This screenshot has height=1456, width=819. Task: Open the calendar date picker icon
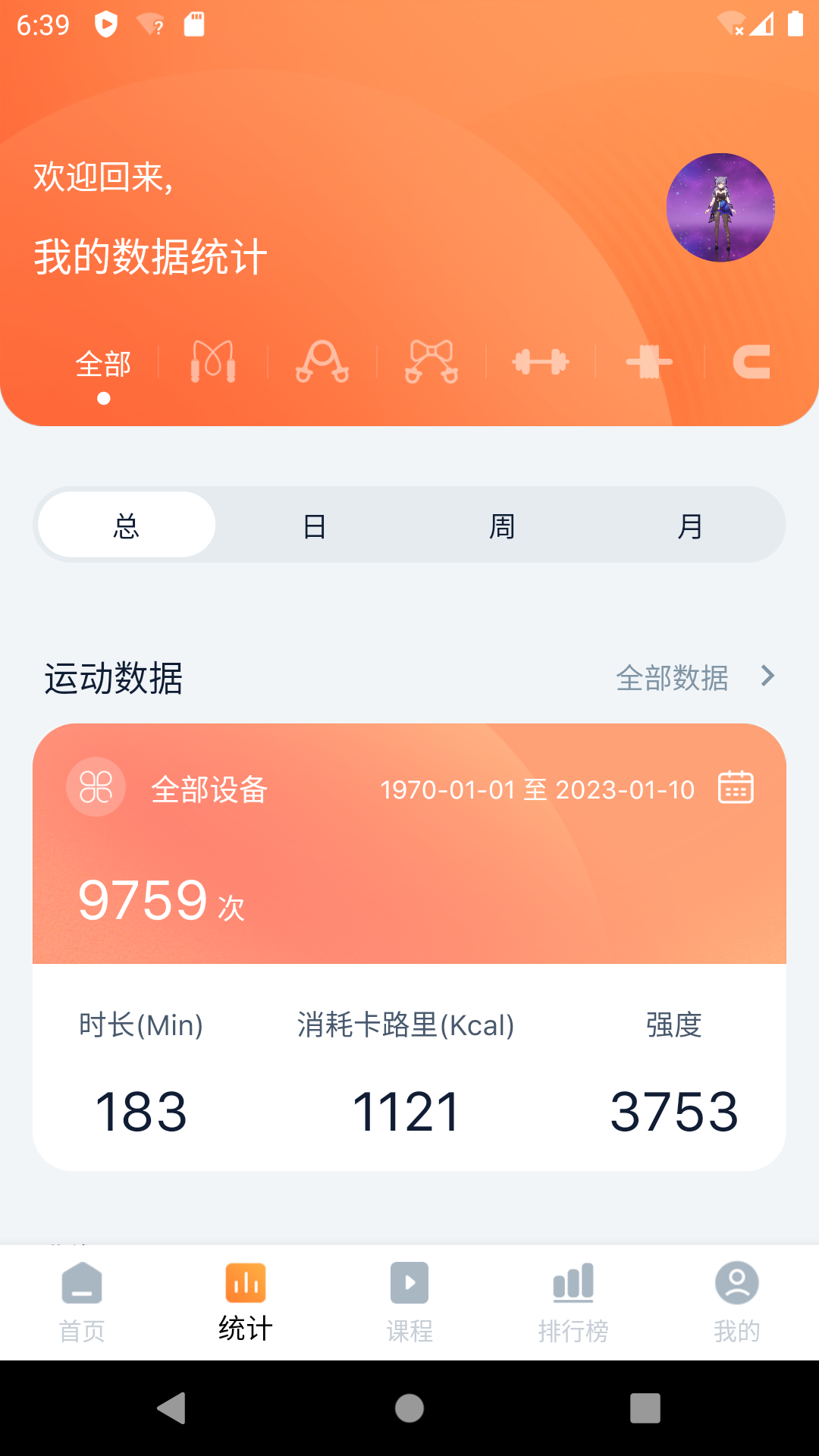734,789
